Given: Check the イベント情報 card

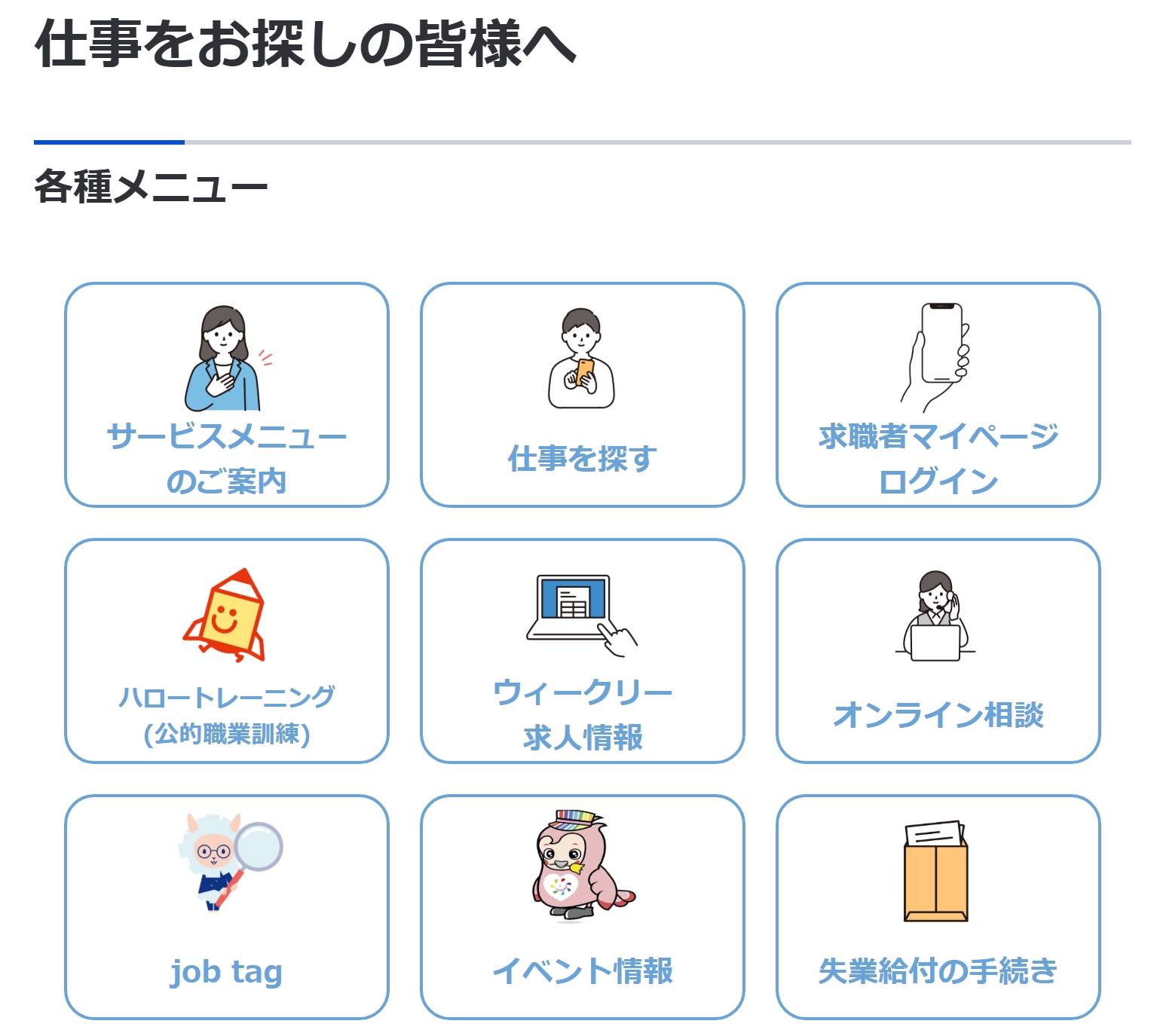Looking at the screenshot, I should click(583, 907).
